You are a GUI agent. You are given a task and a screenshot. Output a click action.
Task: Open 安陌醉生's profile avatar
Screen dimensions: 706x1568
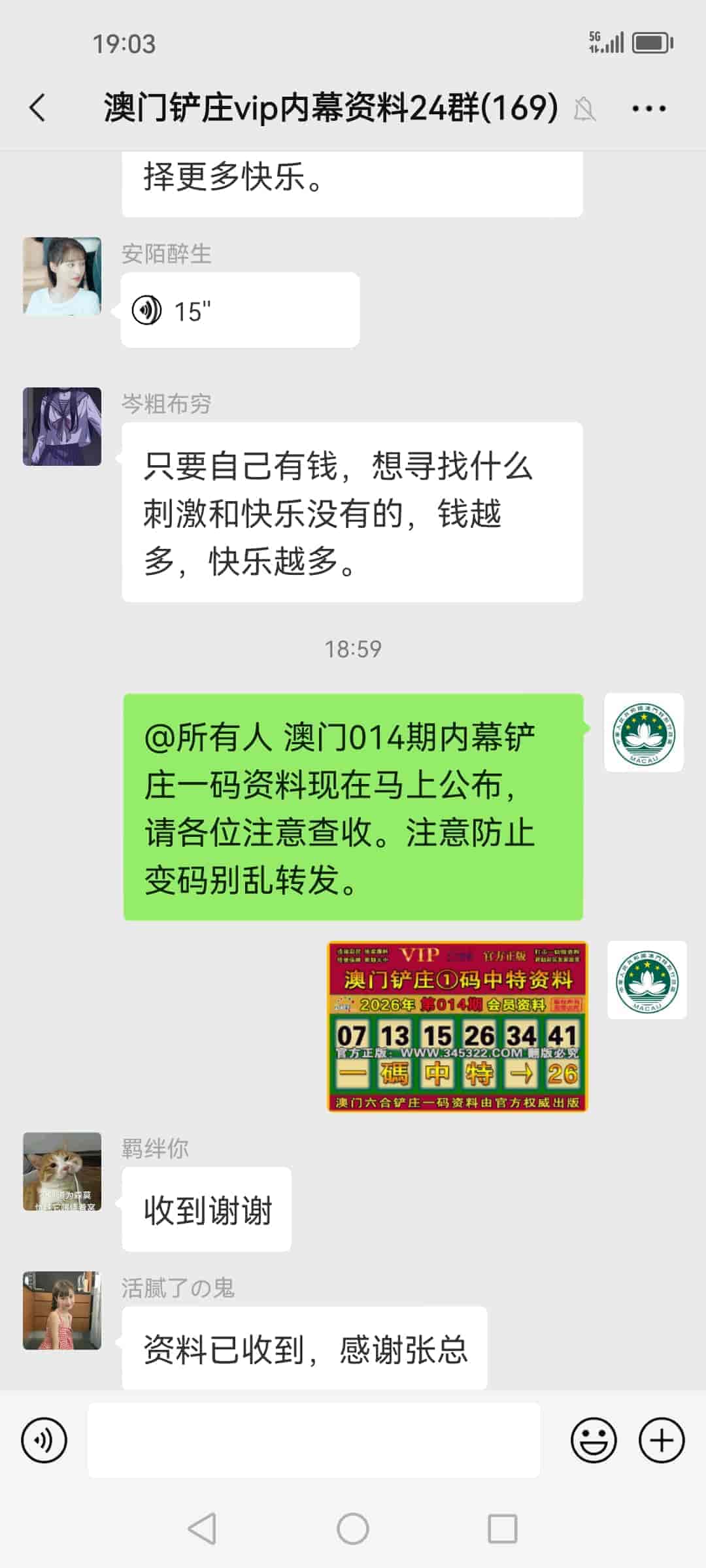62,276
